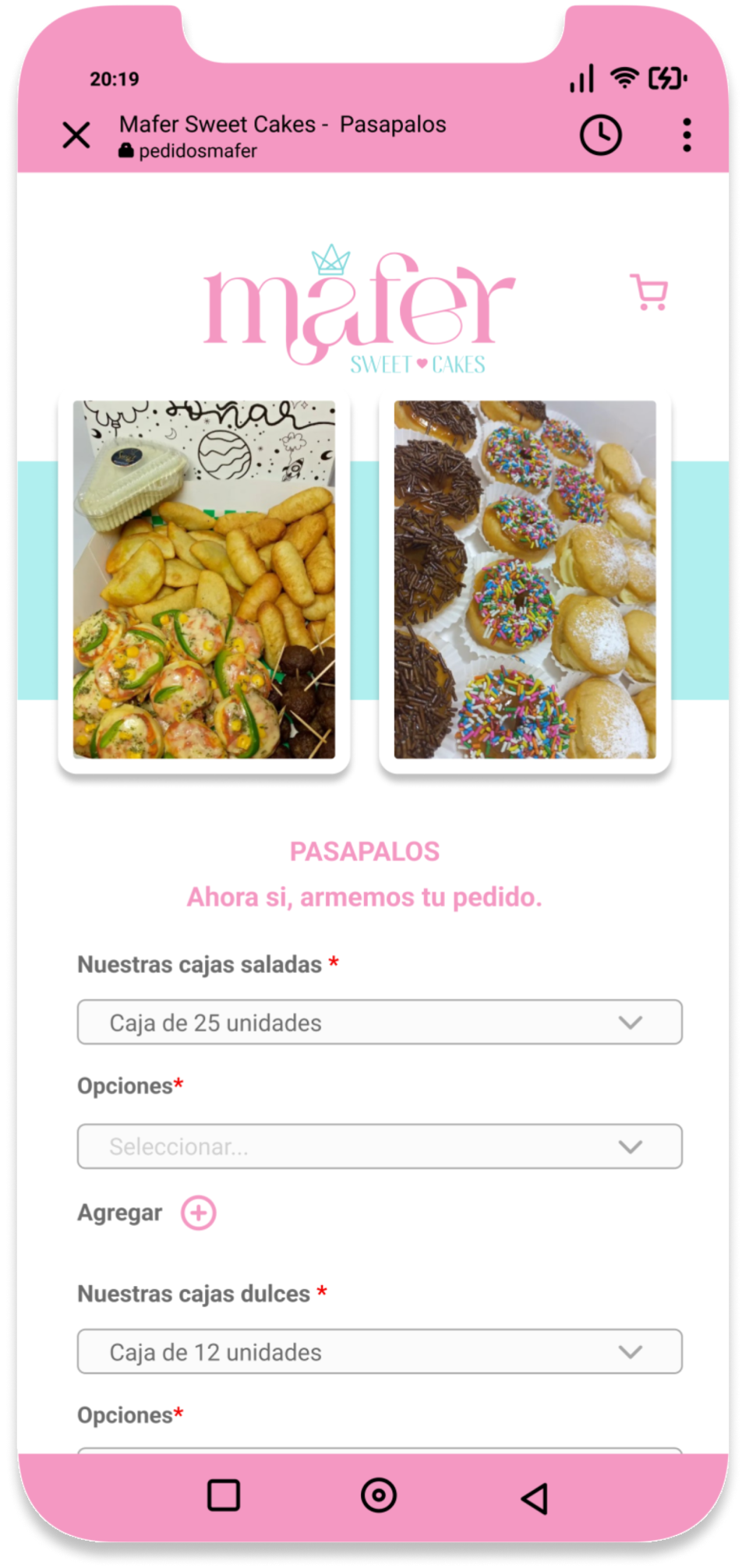Select an option under cajas saladas Opciones
Screen dimensions: 742x1568
[x=380, y=1146]
